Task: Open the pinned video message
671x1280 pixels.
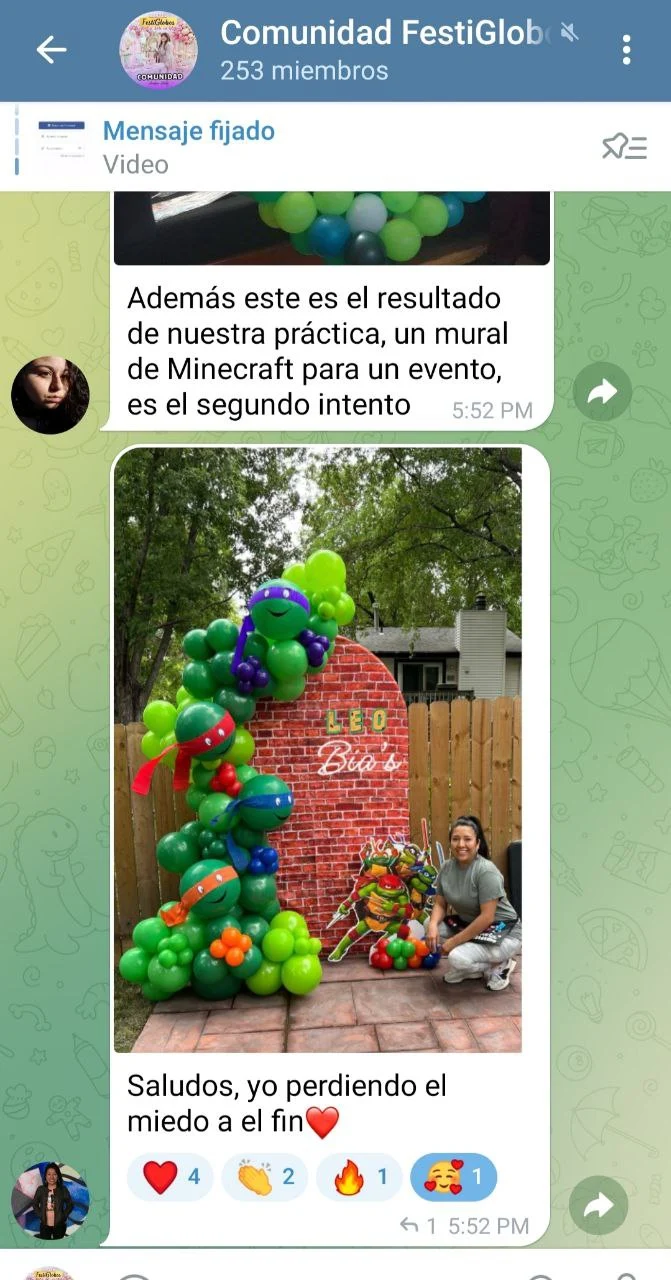Action: point(300,146)
